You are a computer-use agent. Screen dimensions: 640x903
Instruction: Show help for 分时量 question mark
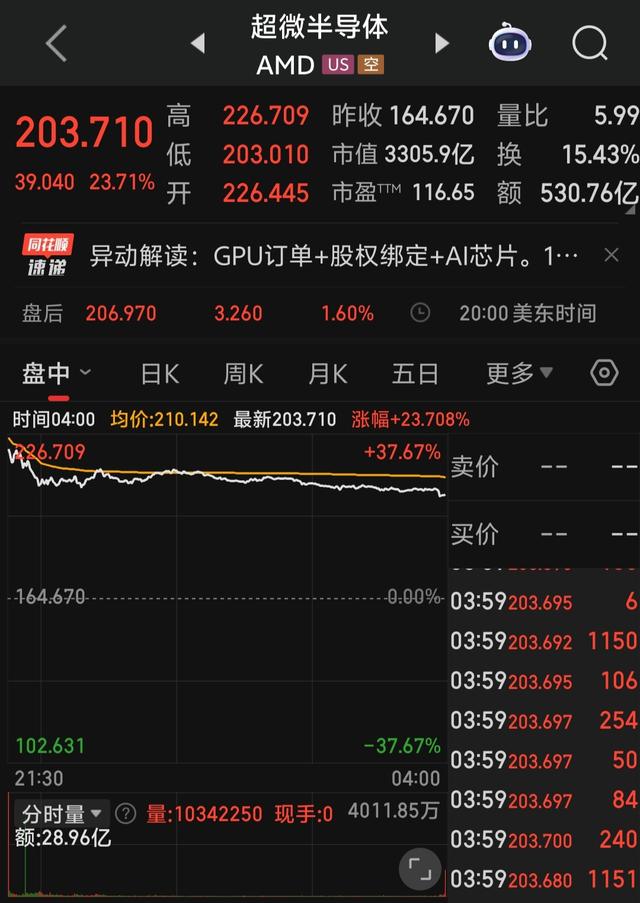coord(126,814)
